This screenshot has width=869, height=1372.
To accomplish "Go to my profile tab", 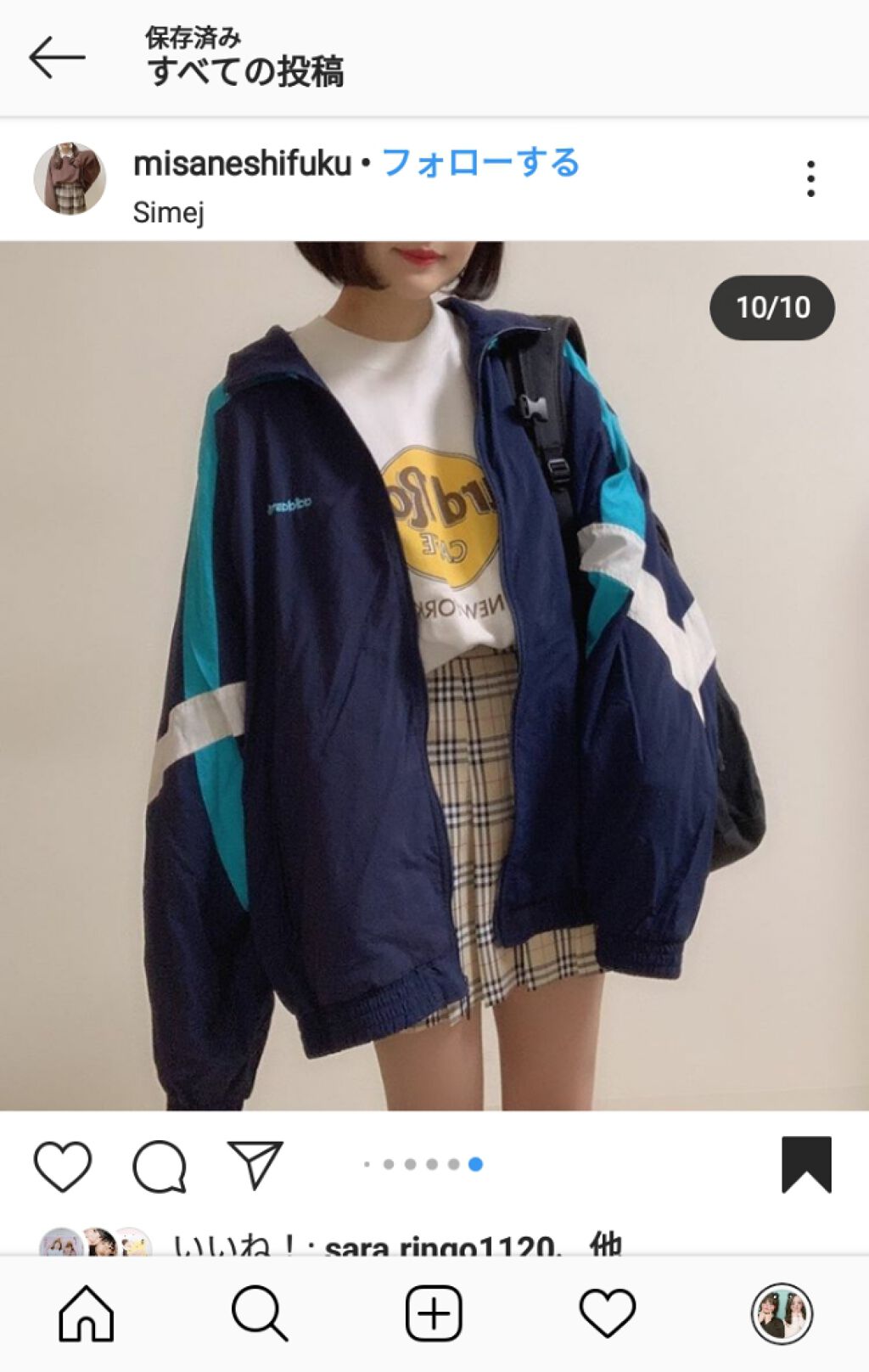I will [x=782, y=1313].
